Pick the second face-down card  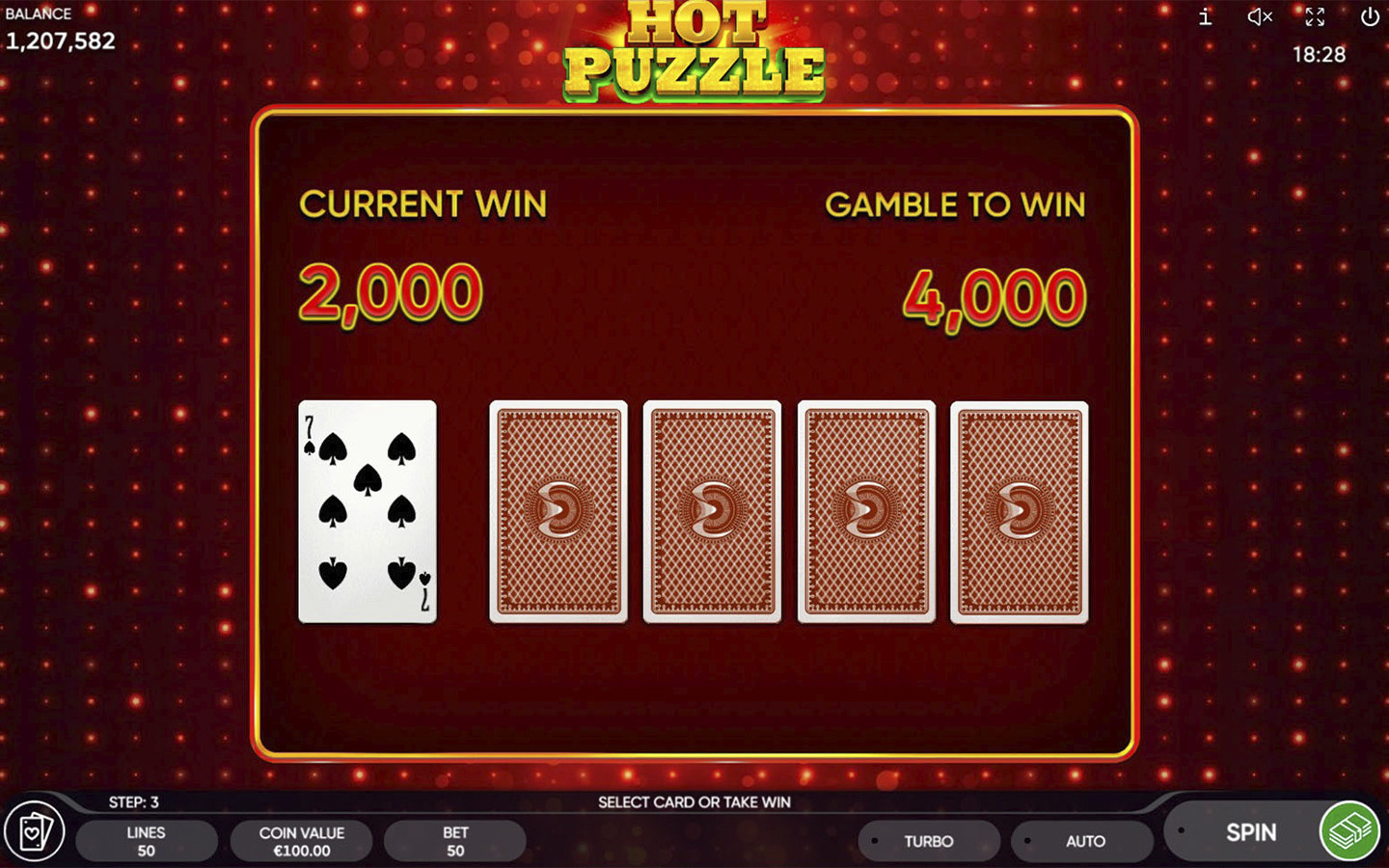[712, 511]
